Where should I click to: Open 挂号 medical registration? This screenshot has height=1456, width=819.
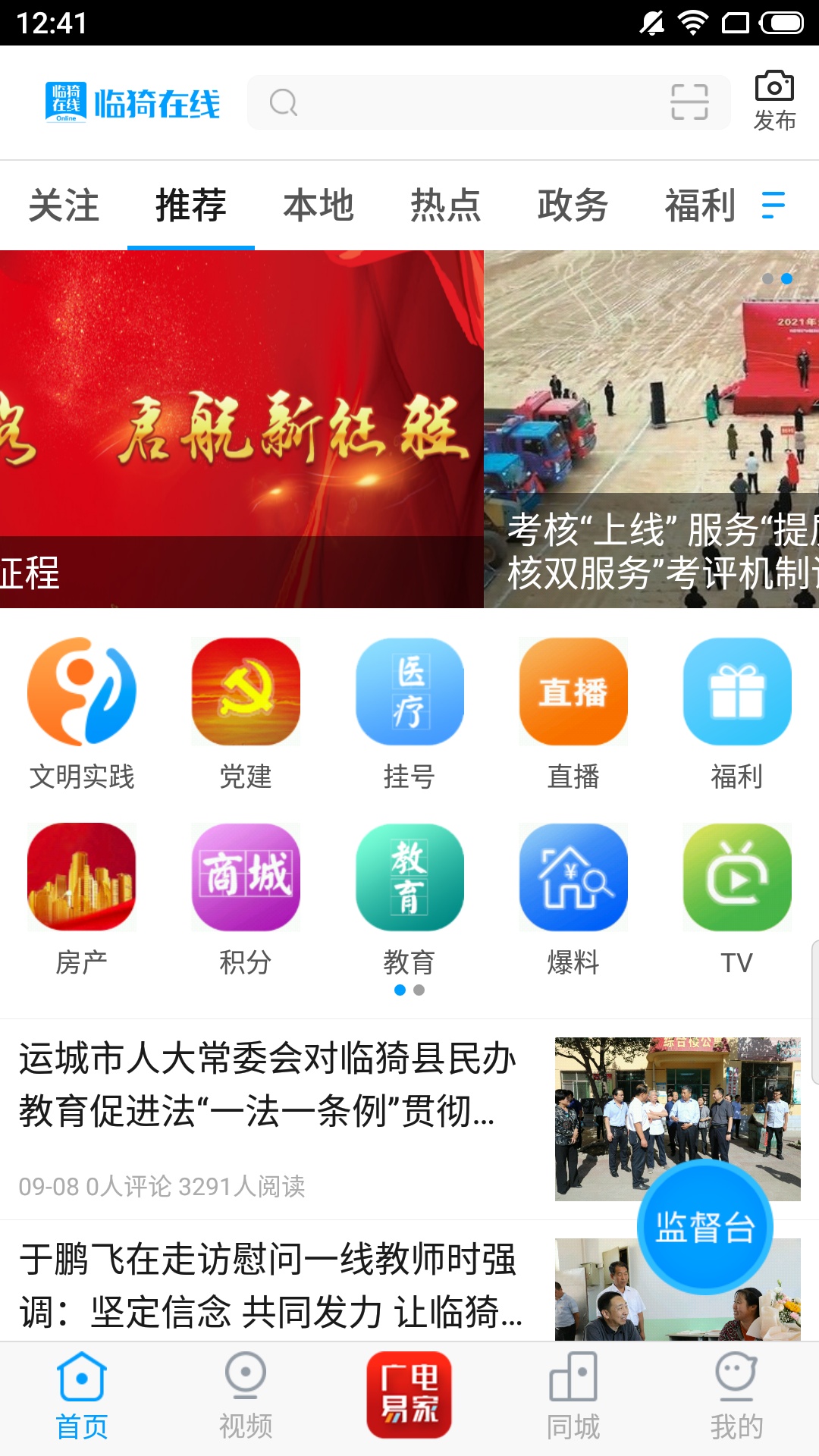click(x=409, y=713)
